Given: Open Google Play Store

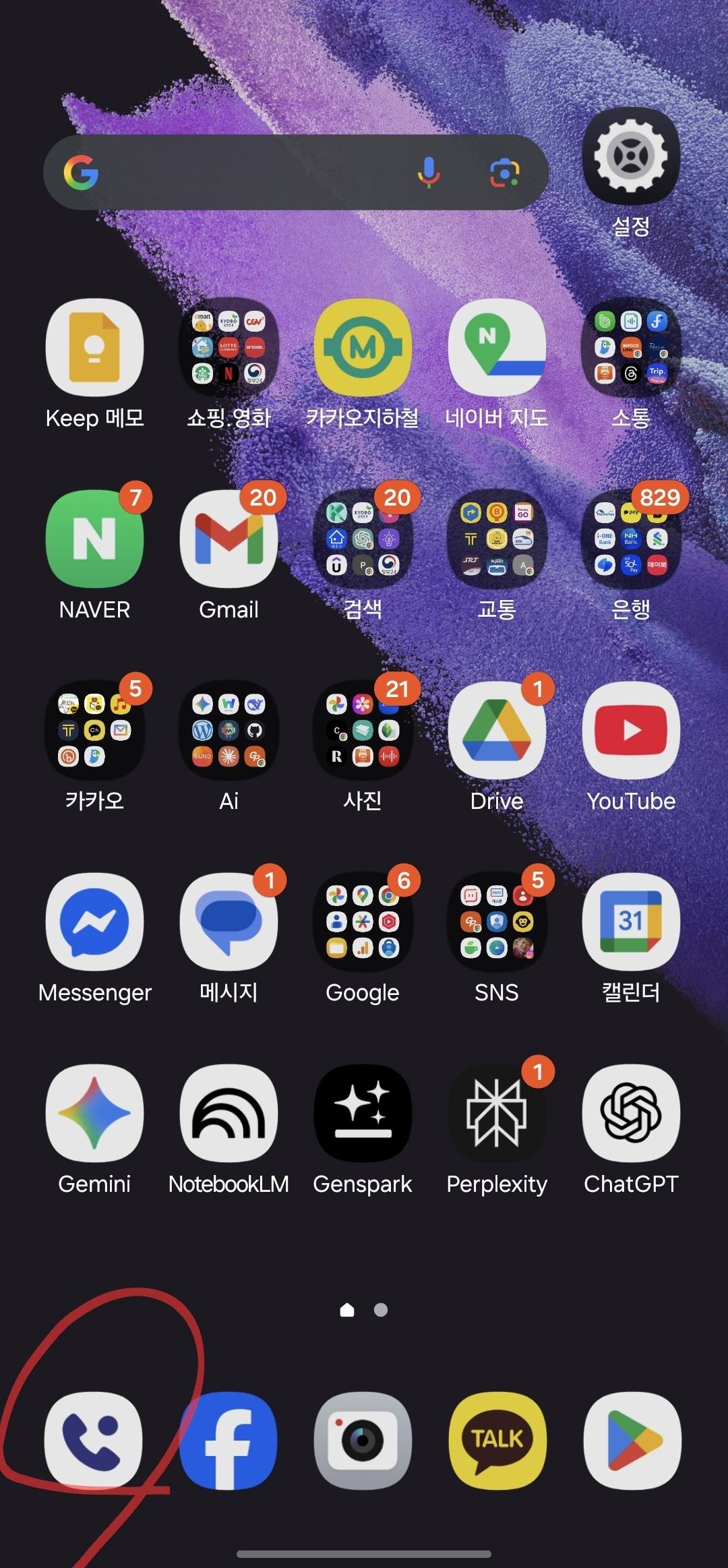Looking at the screenshot, I should pyautogui.click(x=632, y=1440).
